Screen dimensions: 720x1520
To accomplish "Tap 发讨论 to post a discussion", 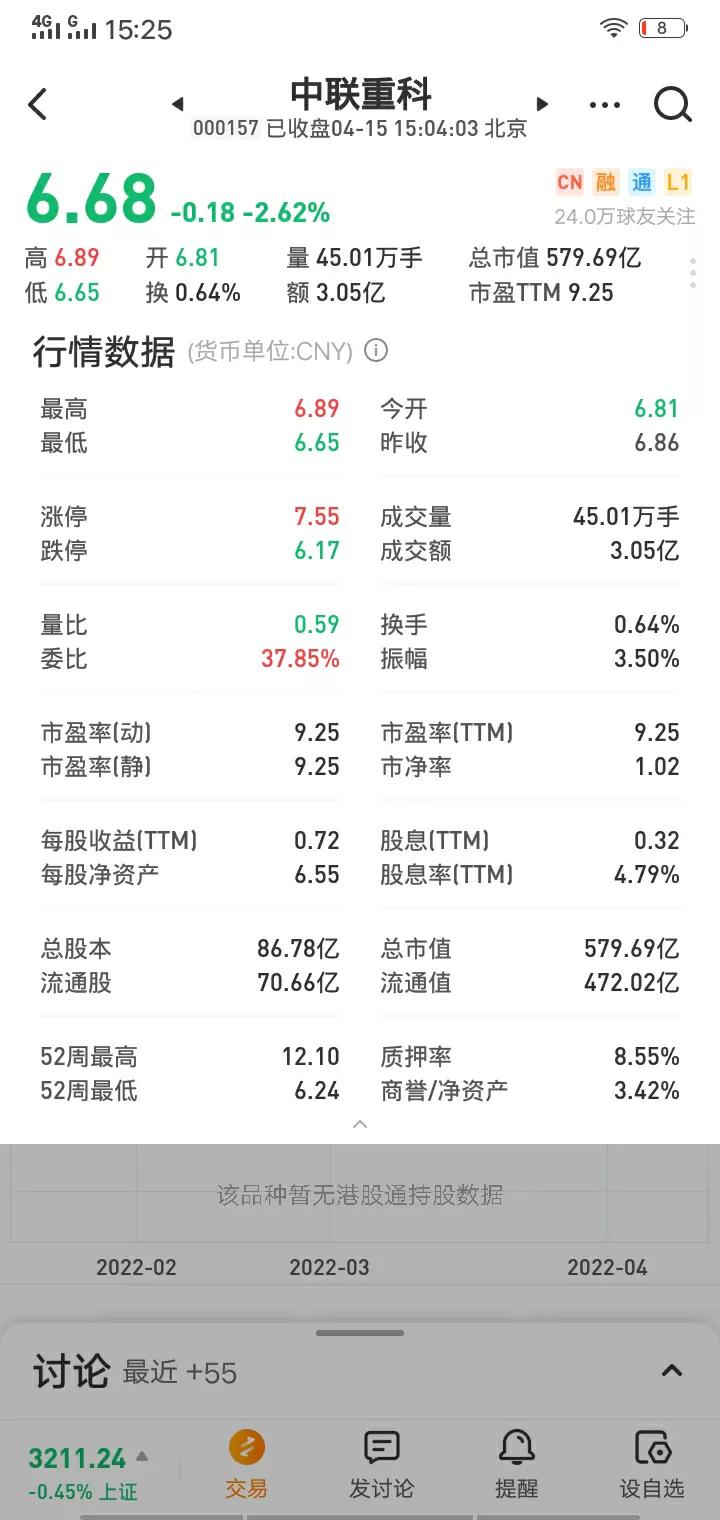I will coord(381,1464).
